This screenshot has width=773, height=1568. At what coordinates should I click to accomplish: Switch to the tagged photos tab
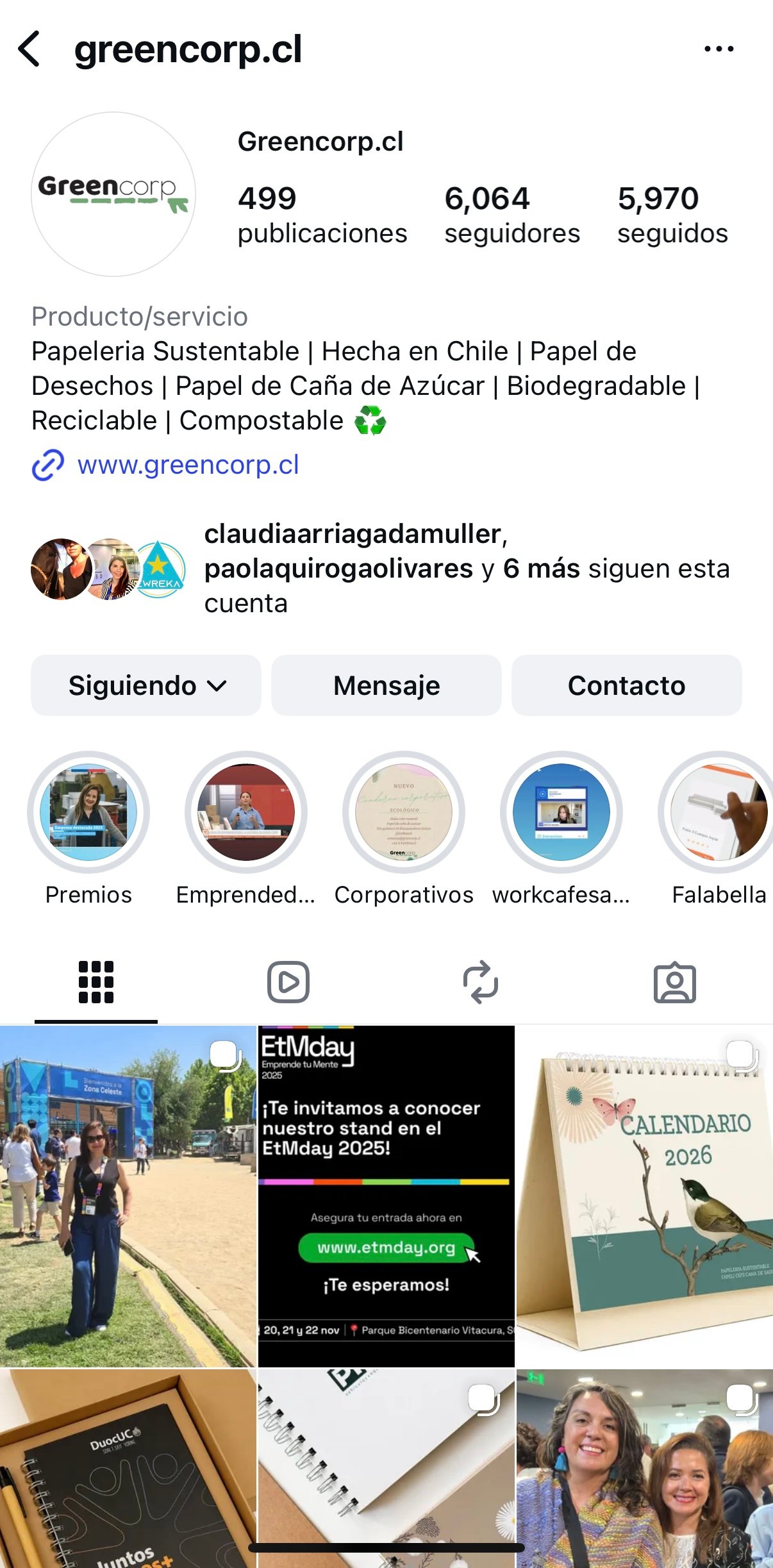click(x=674, y=982)
